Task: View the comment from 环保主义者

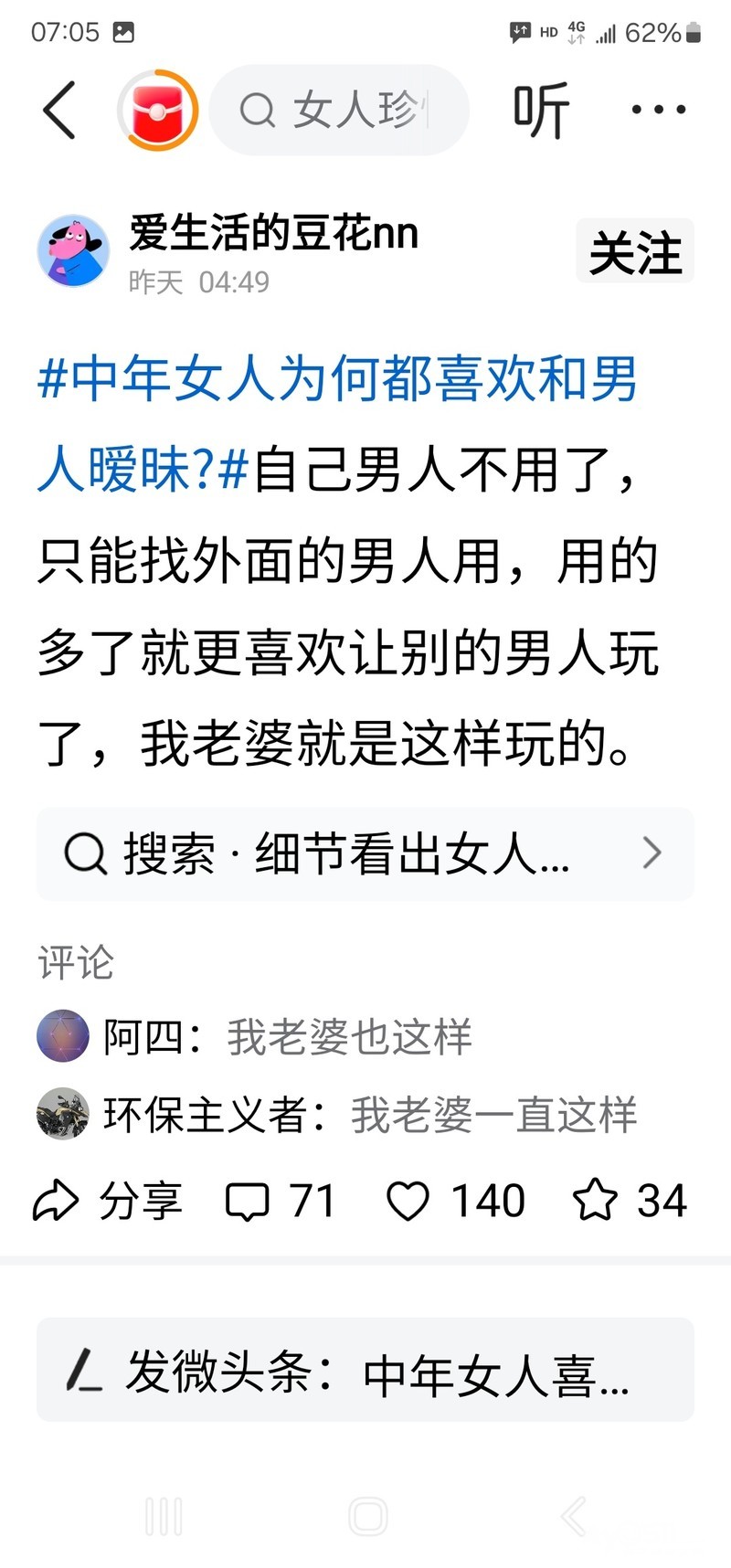Action: [370, 1115]
